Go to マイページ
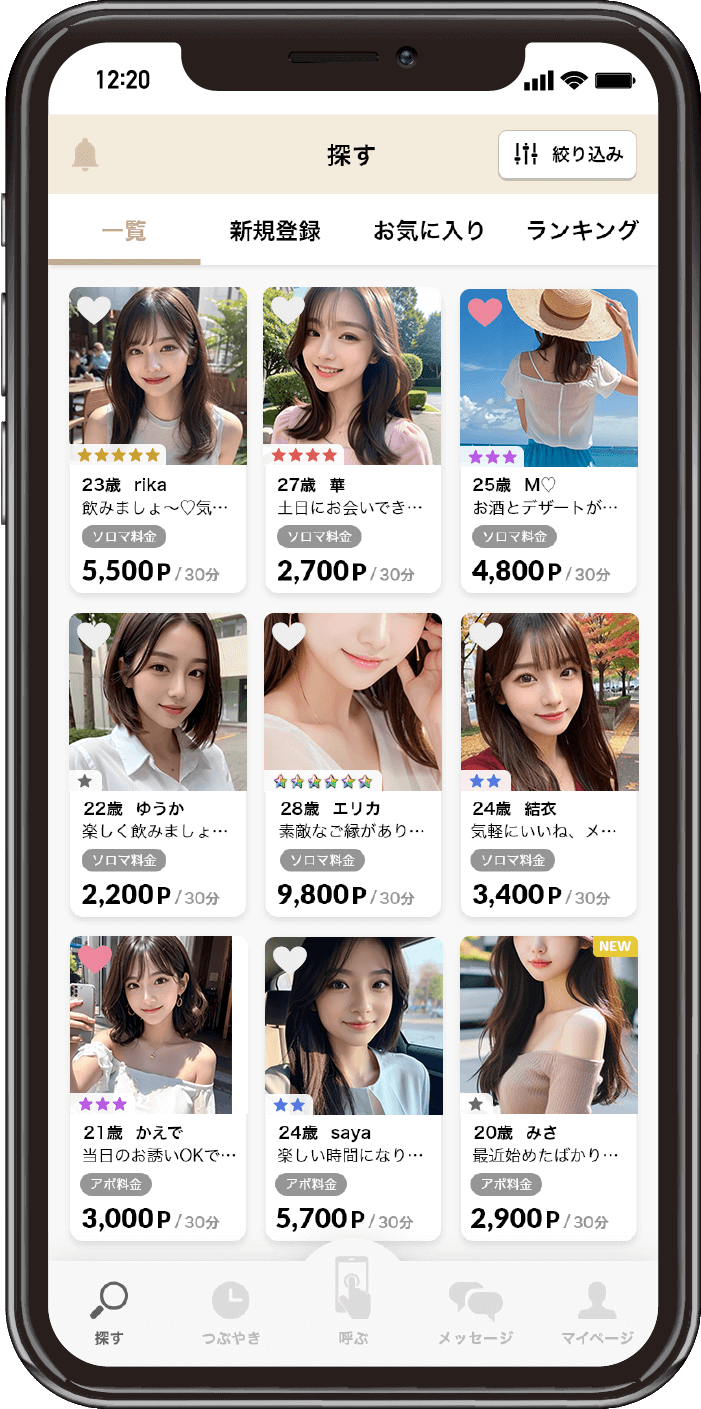The image size is (701, 1409). click(x=597, y=1313)
